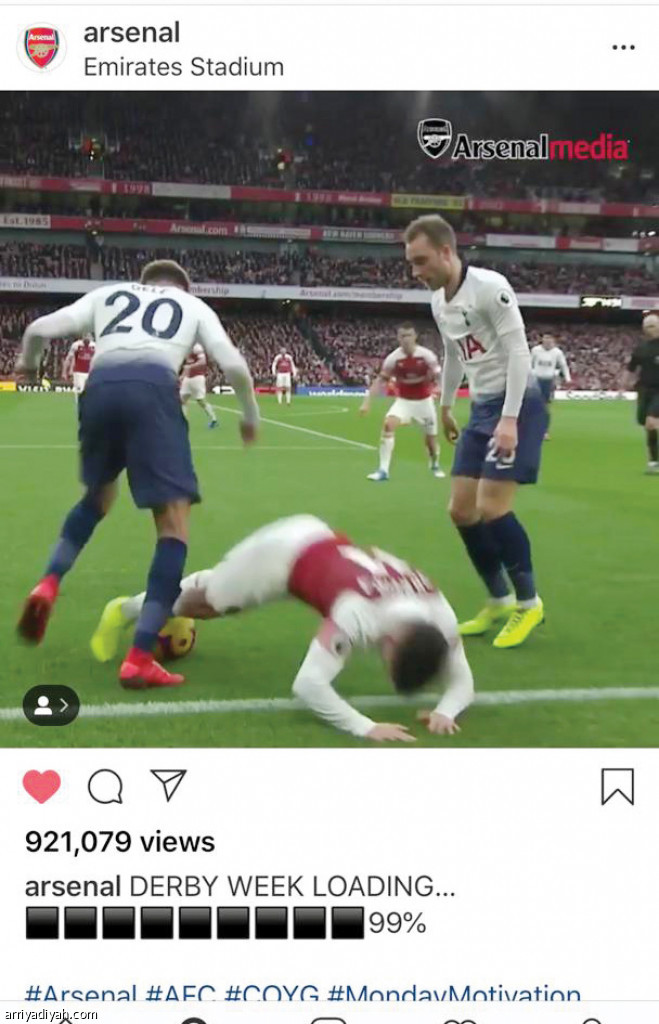Share the post via paper plane icon
Viewport: 659px width, 1024px height.
168,785
